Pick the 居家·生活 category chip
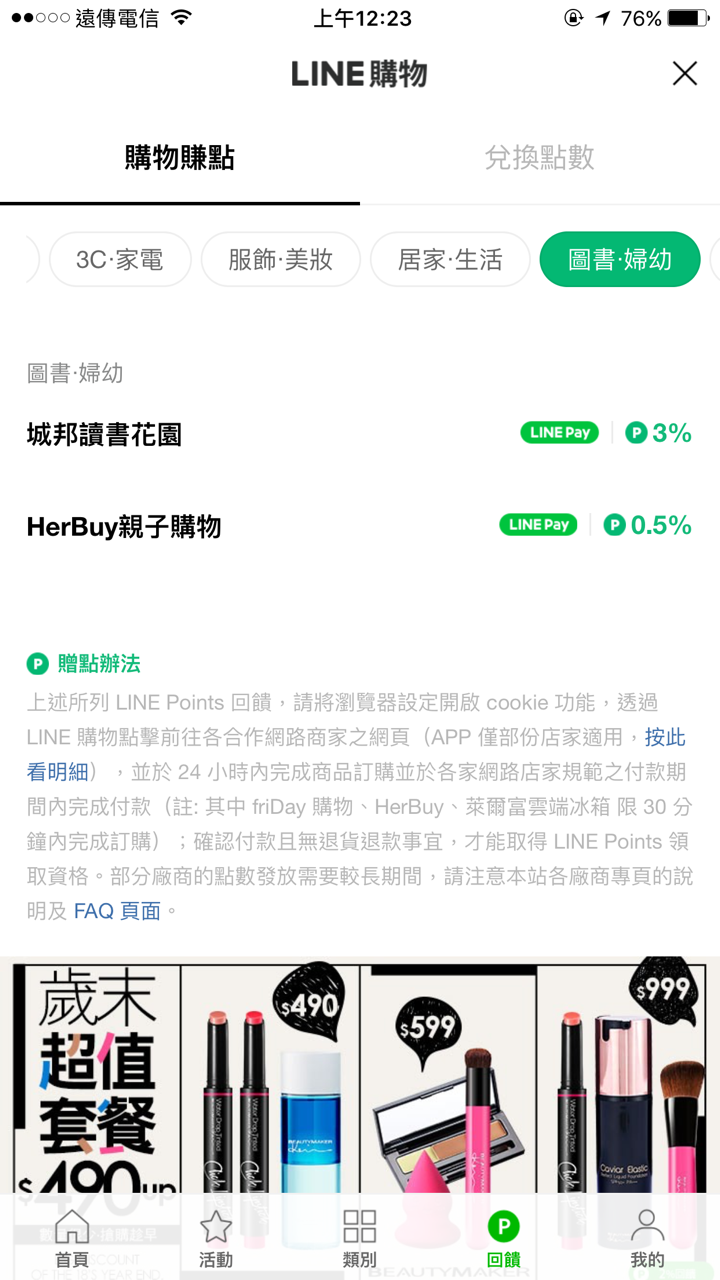Screen dimensions: 720x1280 pos(450,260)
